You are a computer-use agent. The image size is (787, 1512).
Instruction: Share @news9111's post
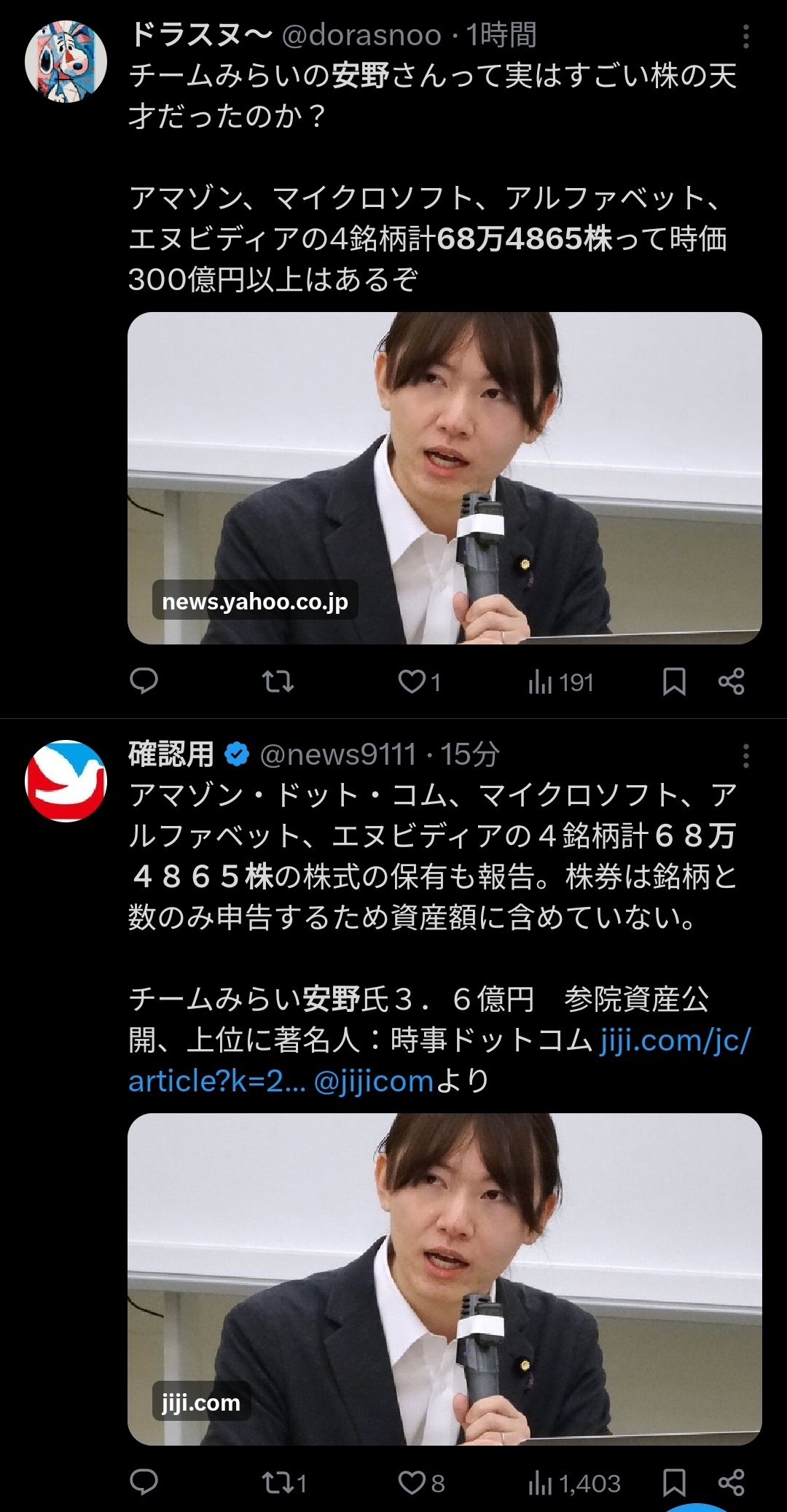pyautogui.click(x=731, y=1483)
